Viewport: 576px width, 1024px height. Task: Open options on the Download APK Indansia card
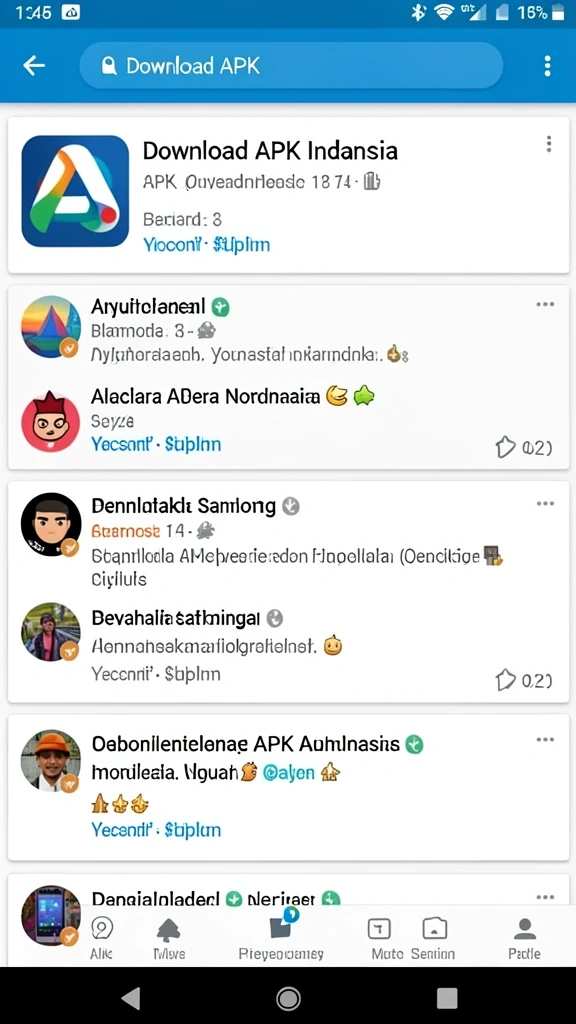[x=549, y=144]
